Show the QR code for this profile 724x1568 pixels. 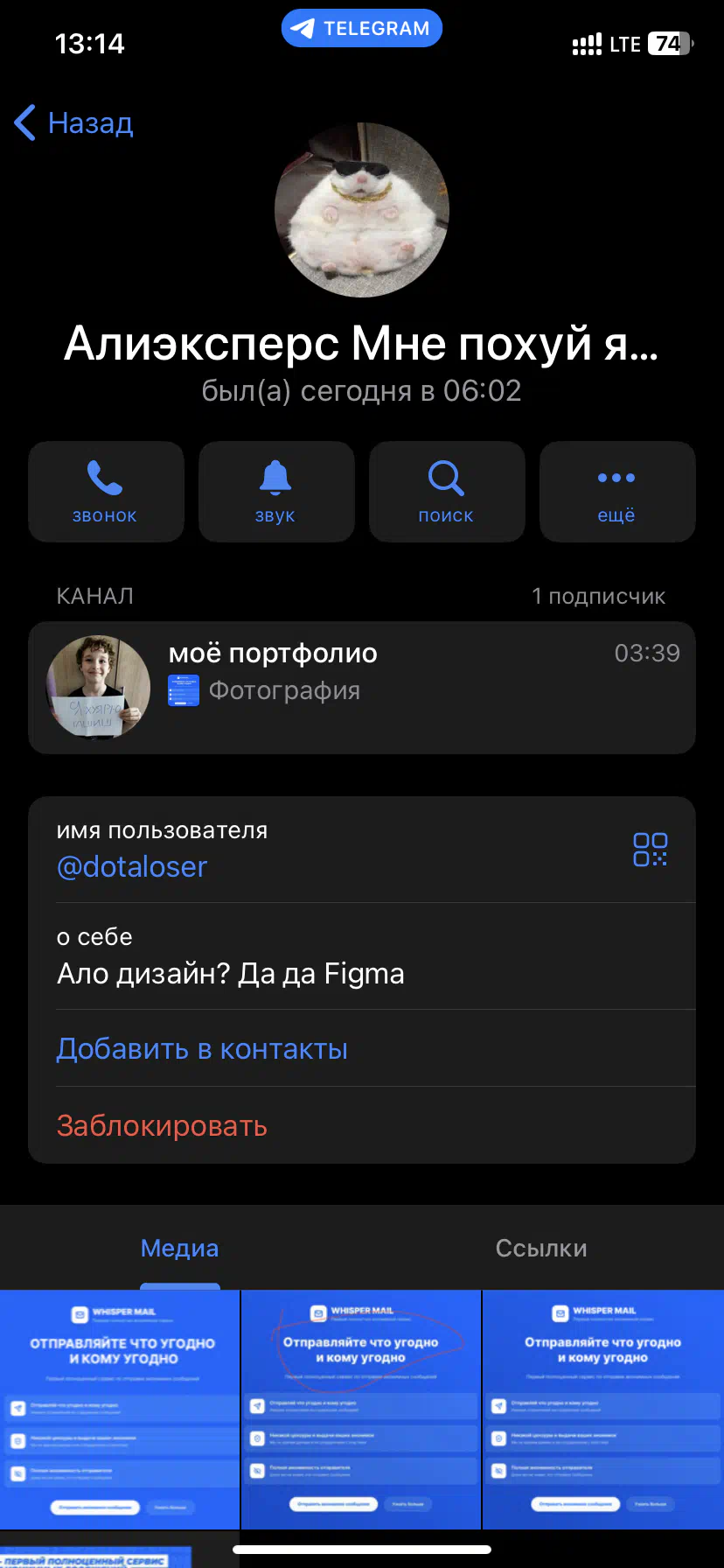[x=651, y=850]
